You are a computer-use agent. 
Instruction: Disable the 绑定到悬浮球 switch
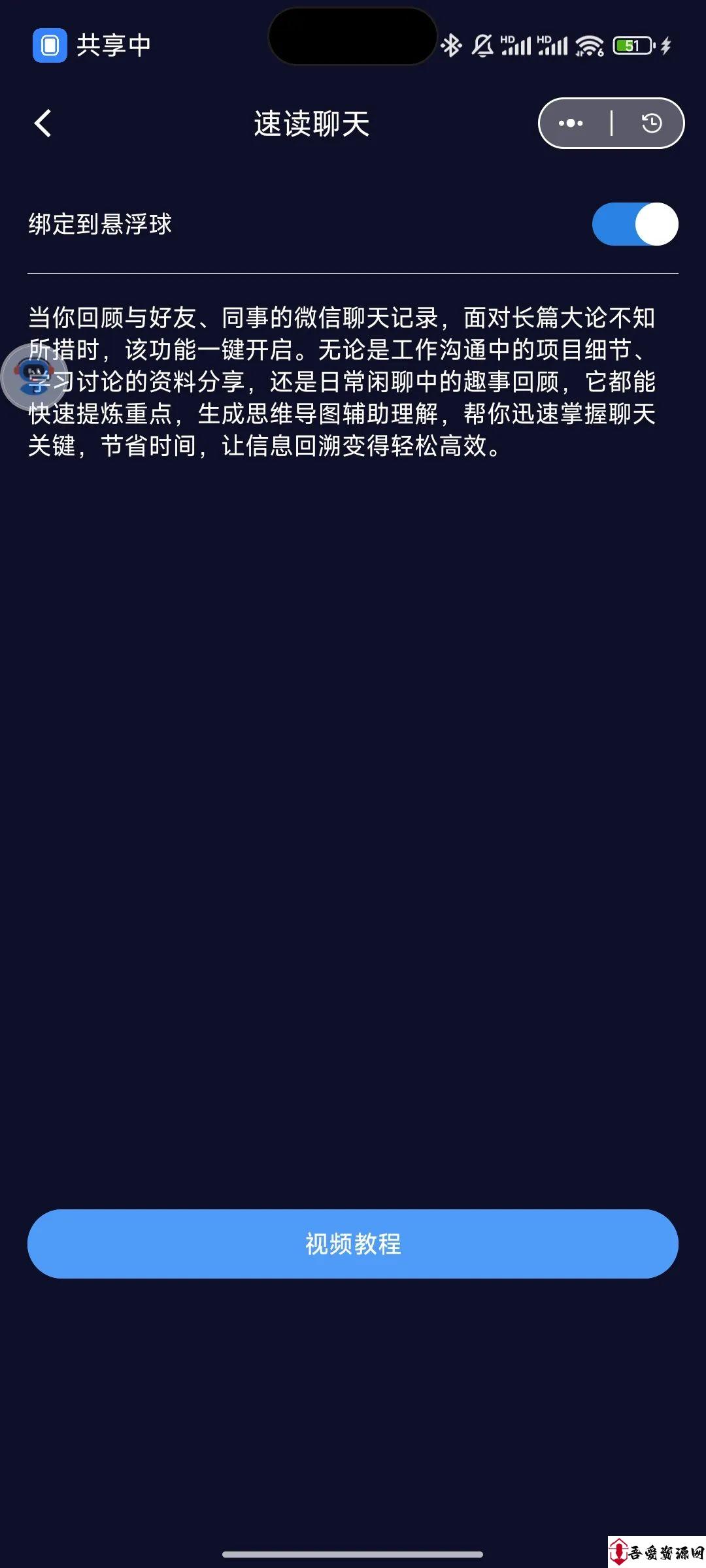pyautogui.click(x=635, y=224)
